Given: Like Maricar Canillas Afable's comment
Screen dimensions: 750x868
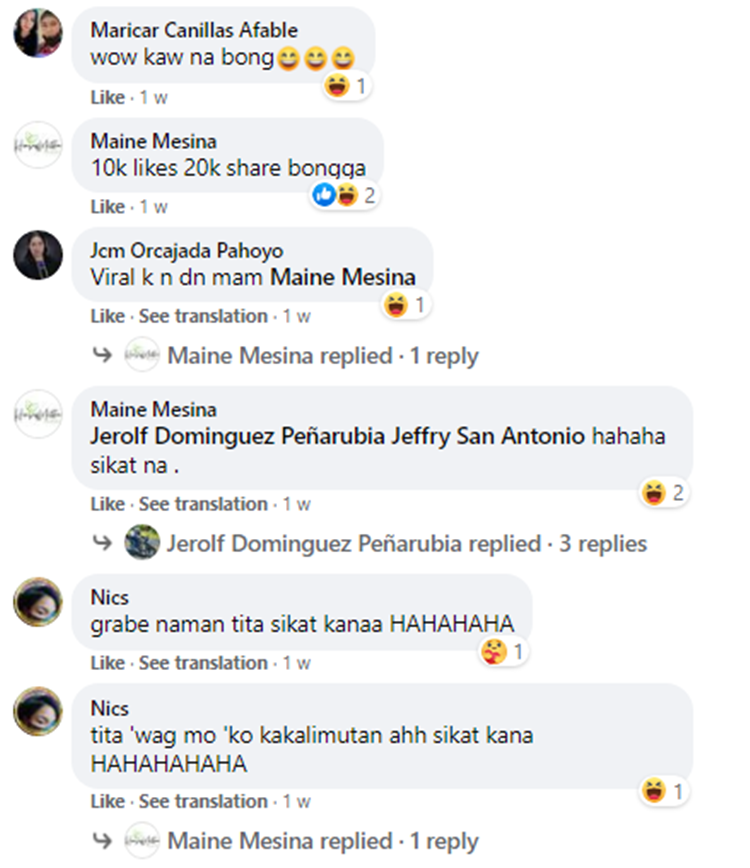Looking at the screenshot, I should pyautogui.click(x=107, y=97).
